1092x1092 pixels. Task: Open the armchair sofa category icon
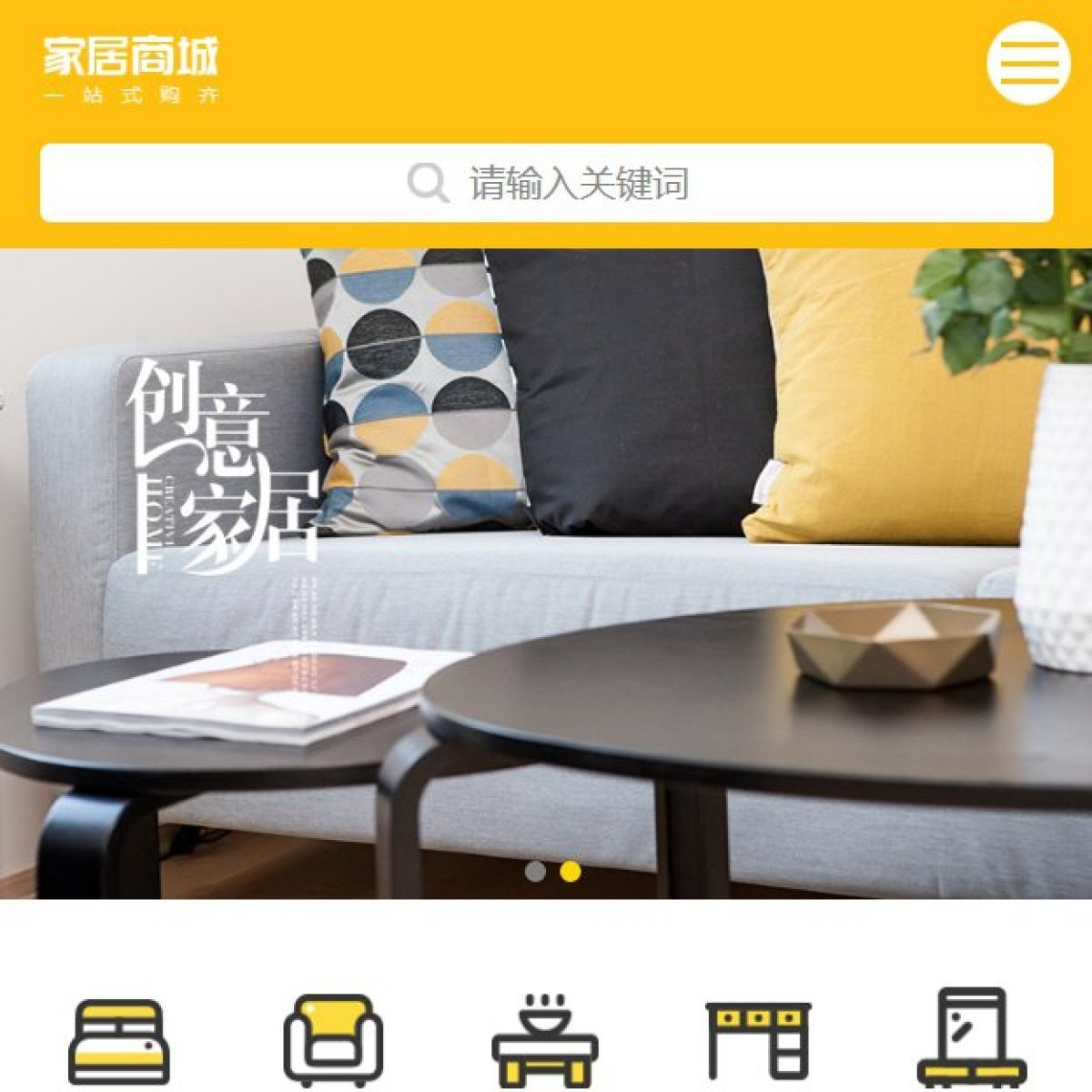[333, 1042]
